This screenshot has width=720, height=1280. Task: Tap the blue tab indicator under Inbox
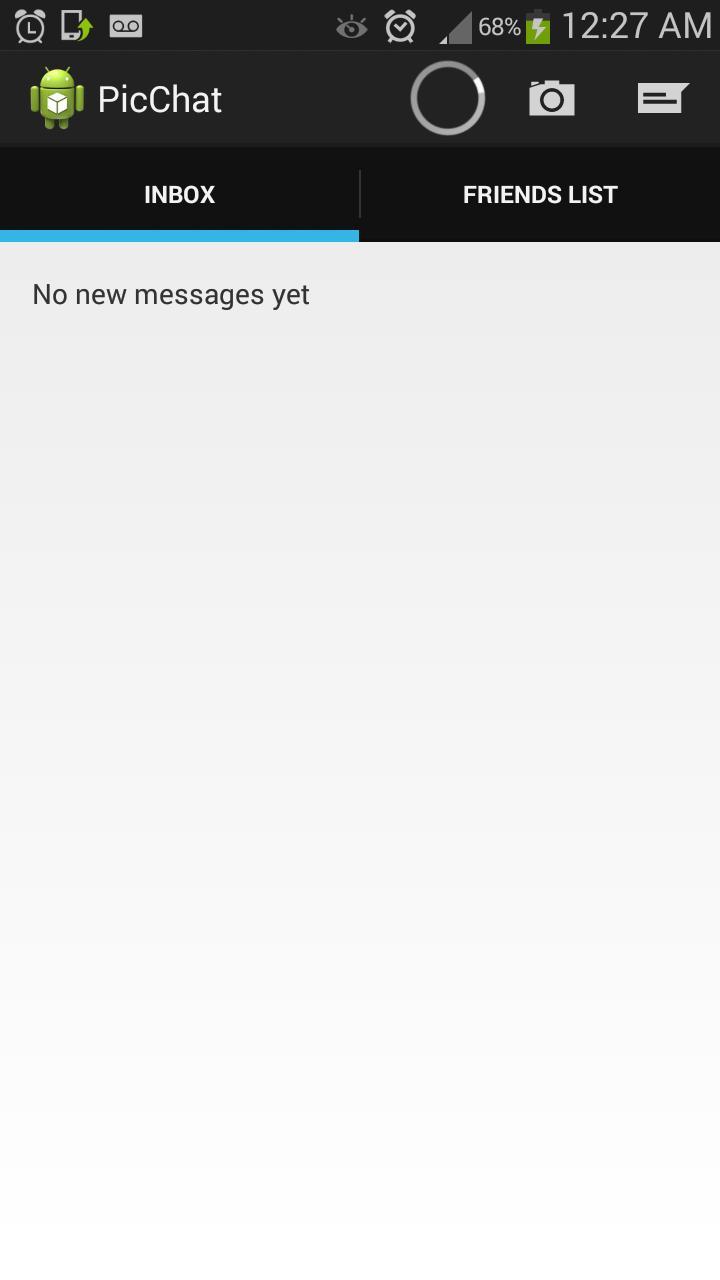[180, 236]
